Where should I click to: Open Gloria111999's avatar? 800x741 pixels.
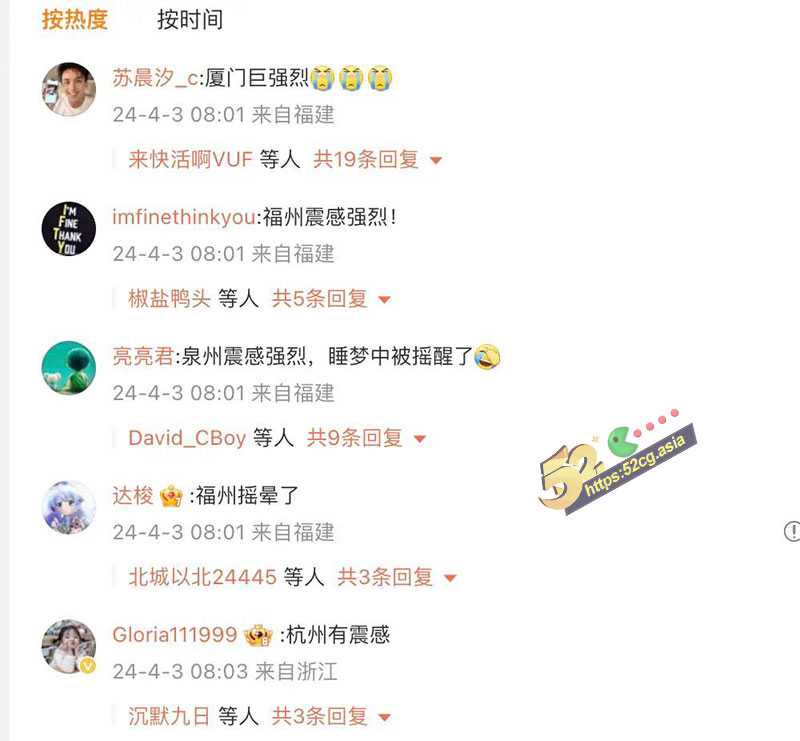[x=68, y=646]
